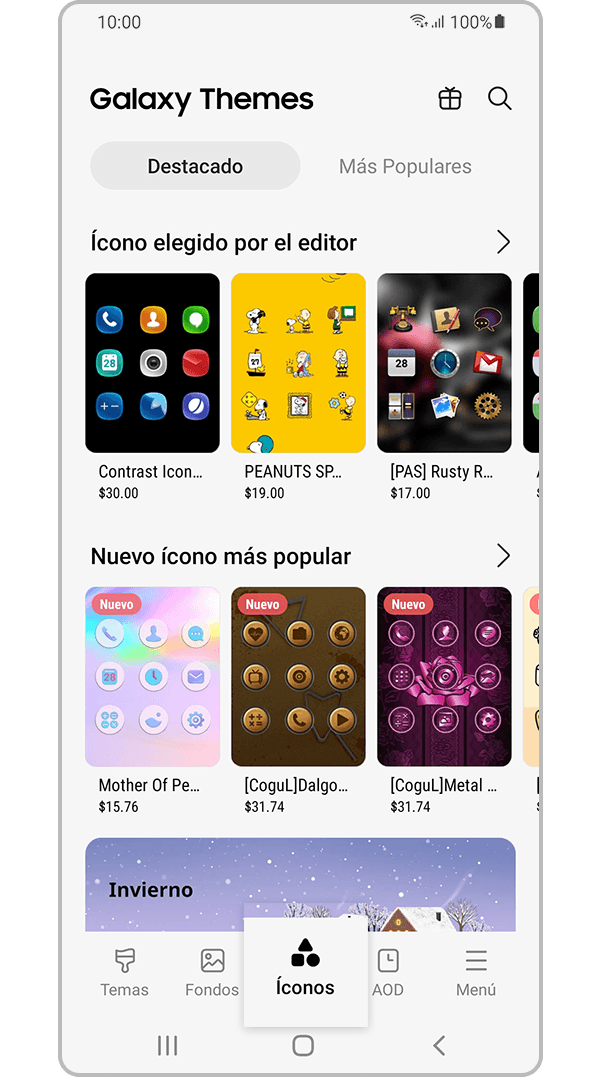This screenshot has width=600, height=1077.
Task: Tap the system back button
Action: pos(438,1045)
